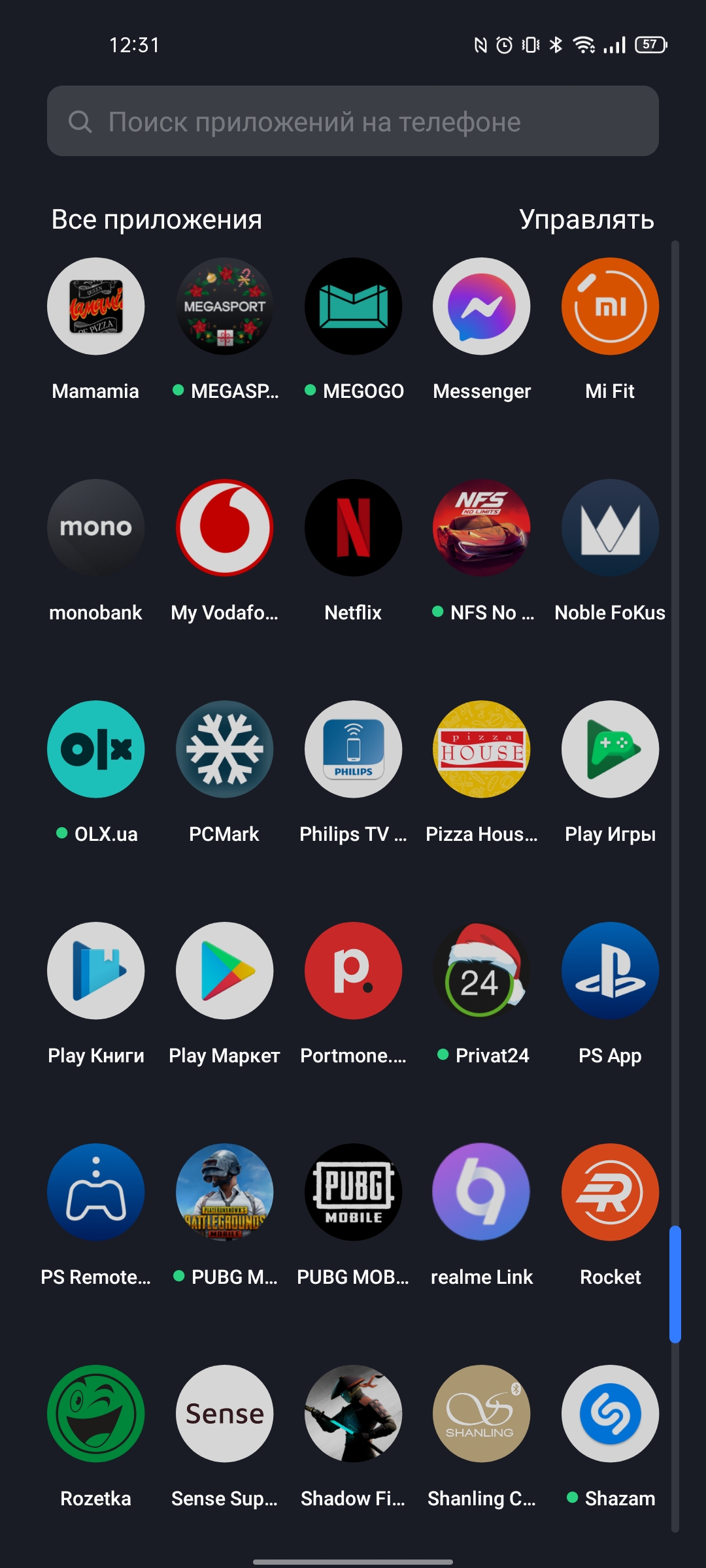Viewport: 706px width, 1568px height.
Task: Open the MEGOGO app
Action: pyautogui.click(x=353, y=307)
